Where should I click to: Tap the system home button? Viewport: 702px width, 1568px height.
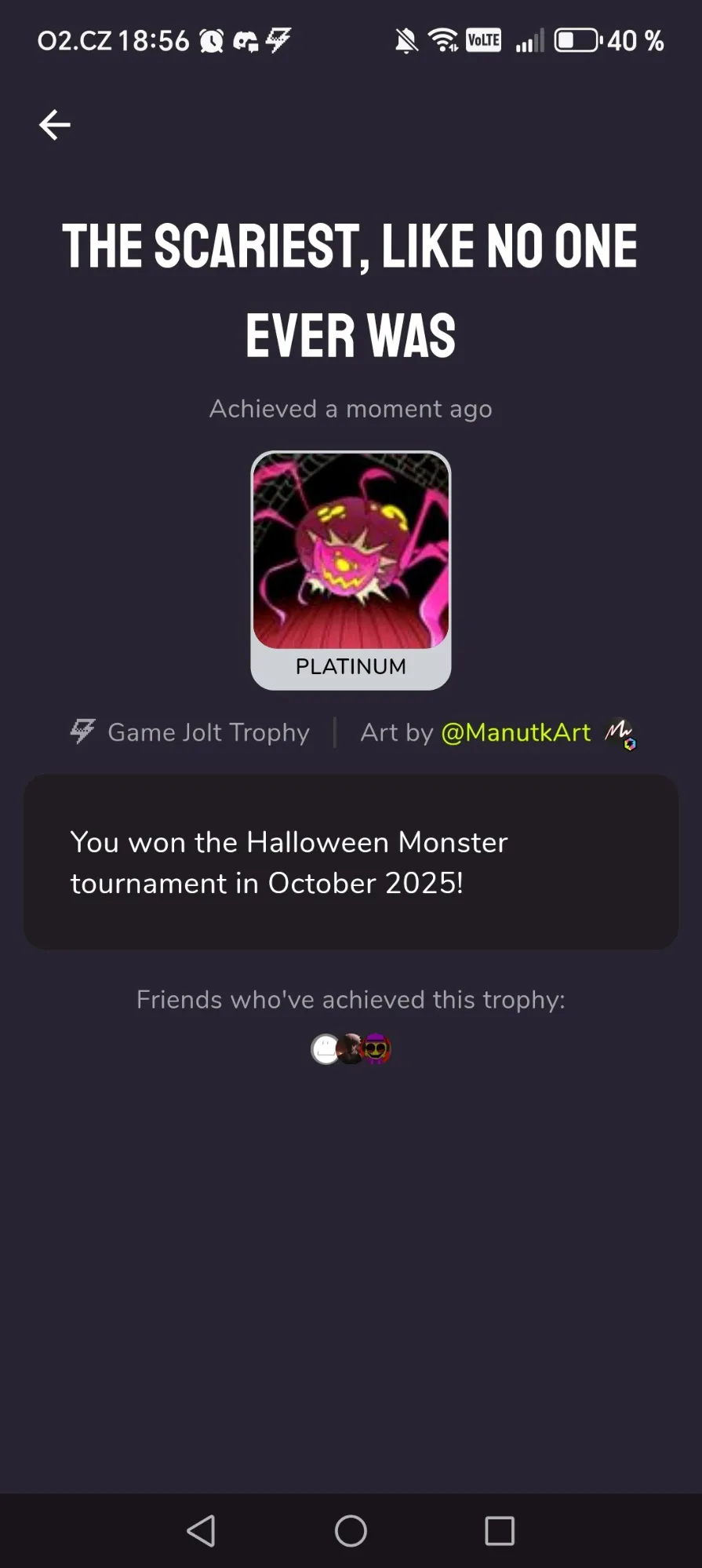351,1530
